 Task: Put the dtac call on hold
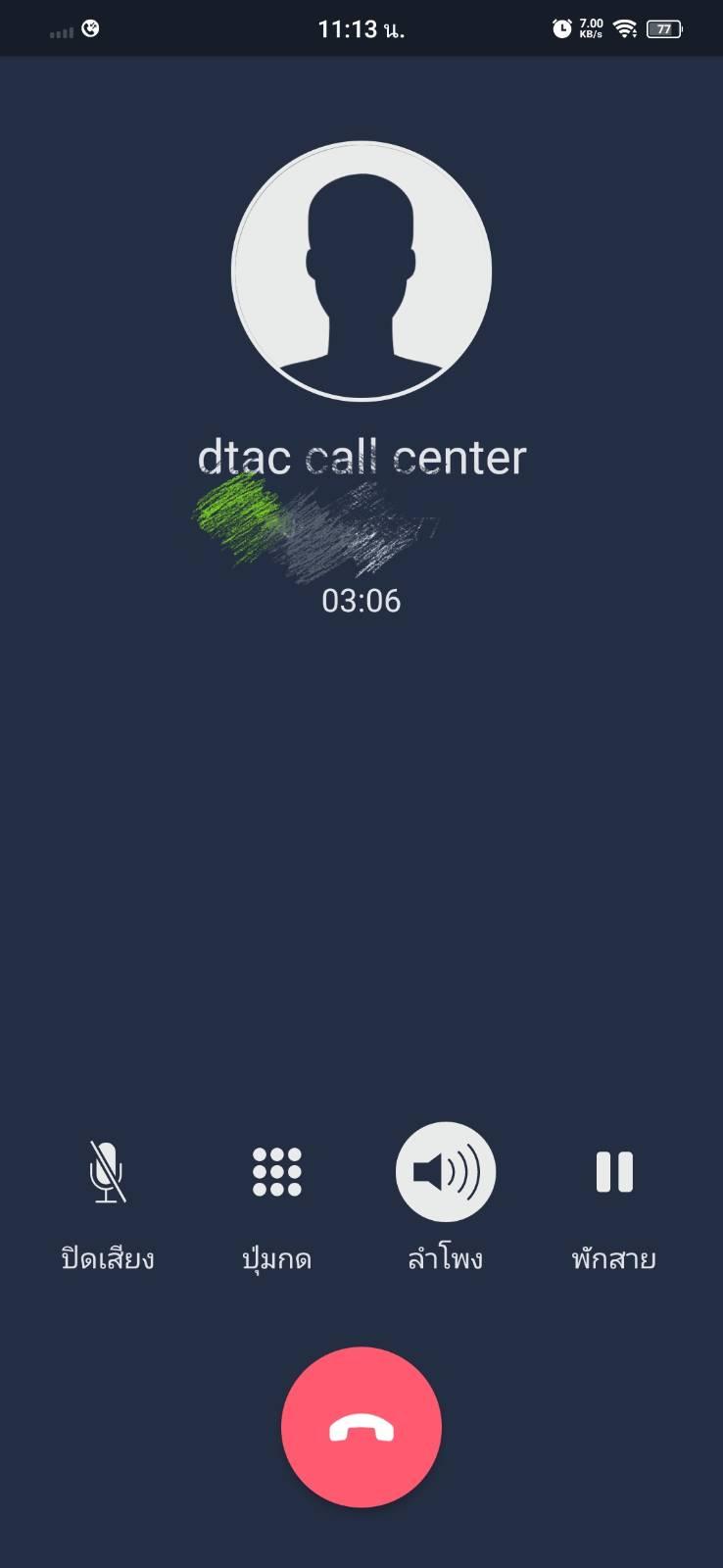pos(614,1172)
